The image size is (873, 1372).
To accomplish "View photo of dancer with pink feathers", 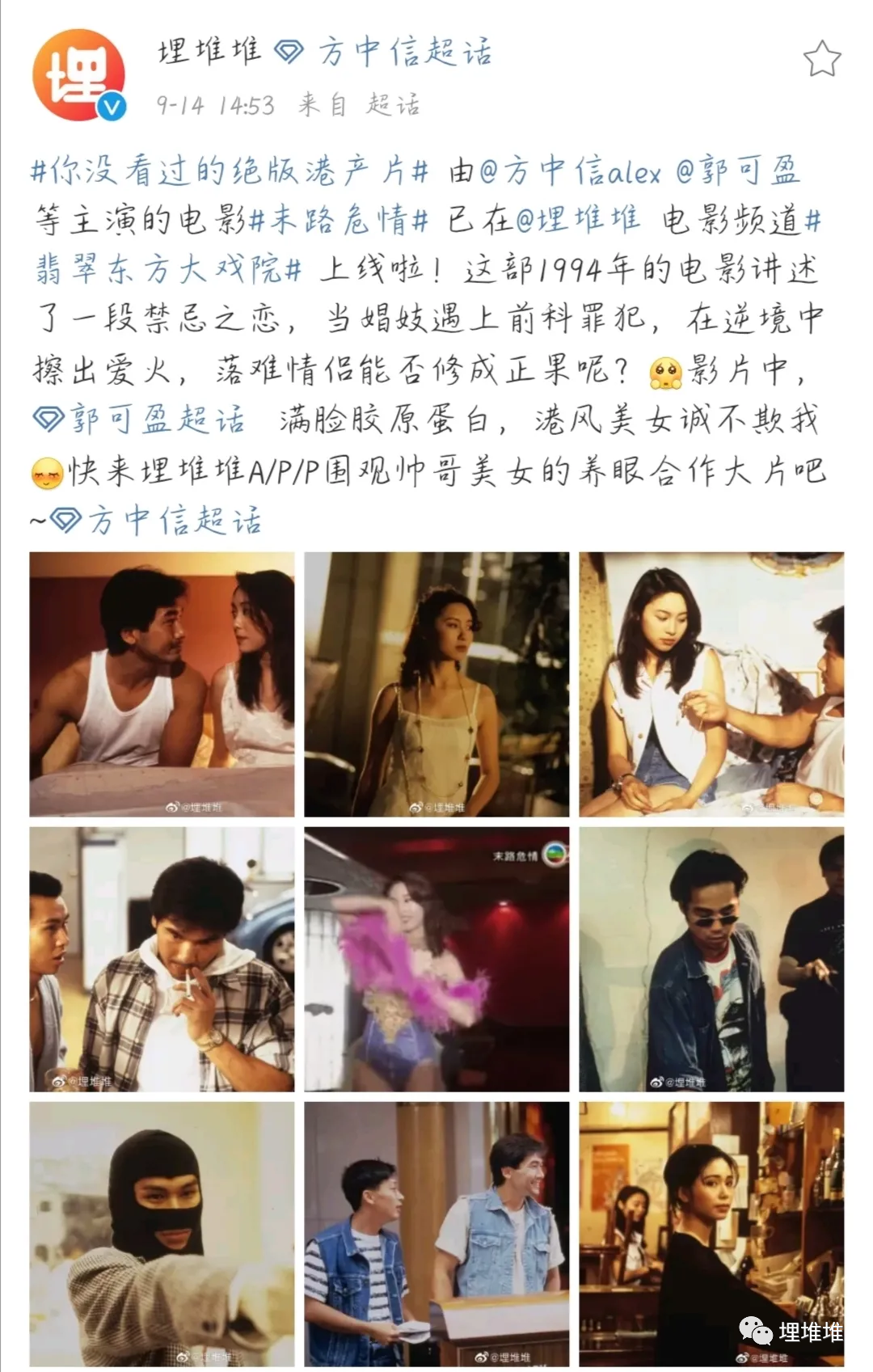I will [436, 959].
